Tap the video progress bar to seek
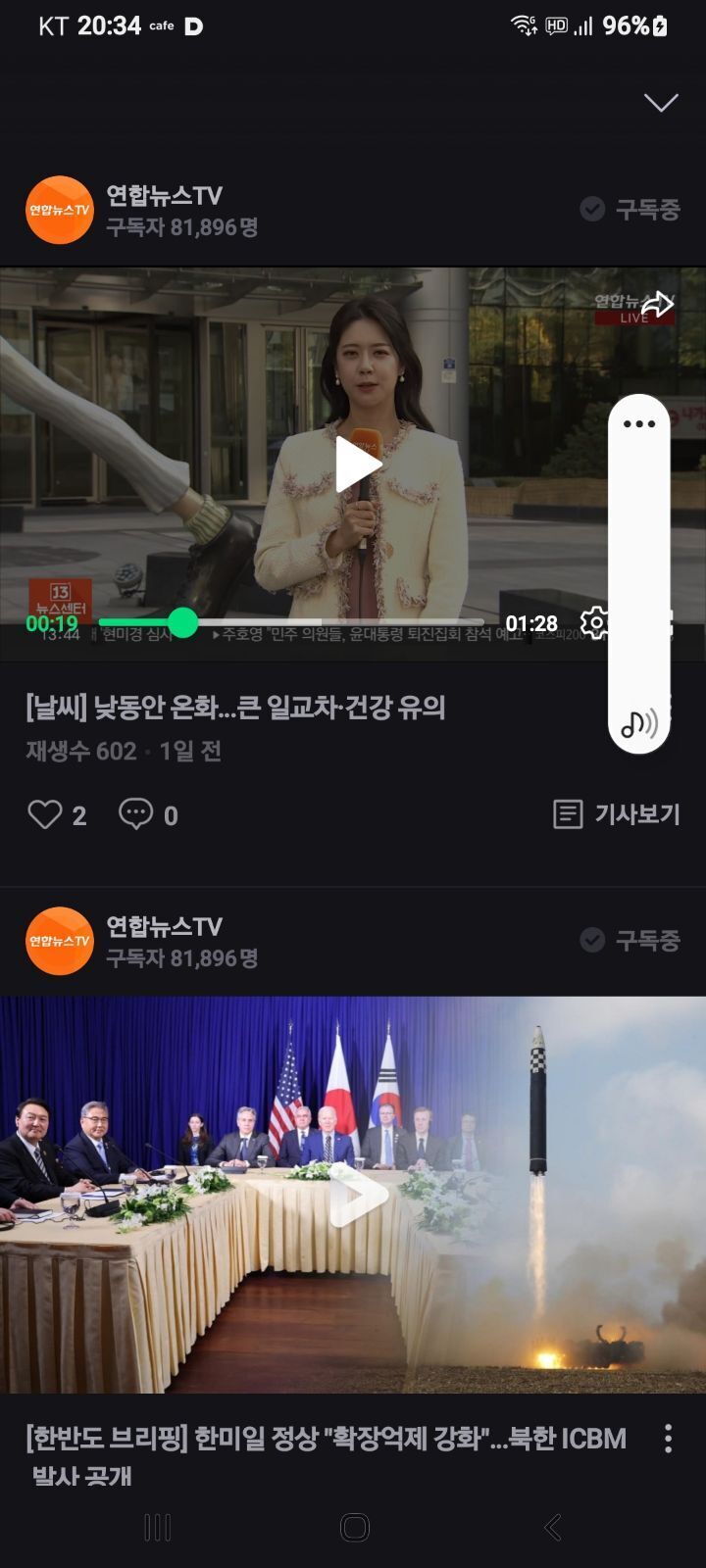The width and height of the screenshot is (706, 1568). pos(292,622)
